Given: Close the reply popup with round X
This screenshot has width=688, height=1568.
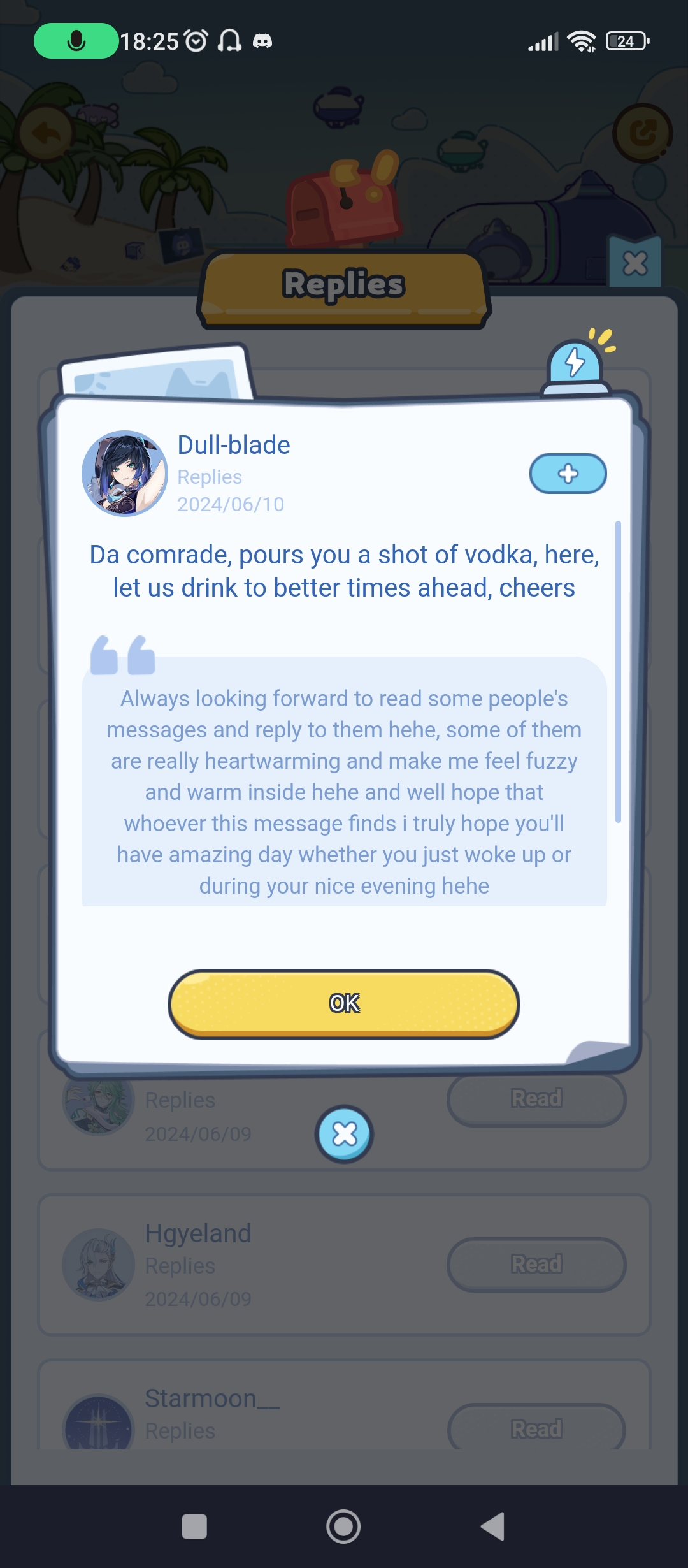Looking at the screenshot, I should point(344,1134).
